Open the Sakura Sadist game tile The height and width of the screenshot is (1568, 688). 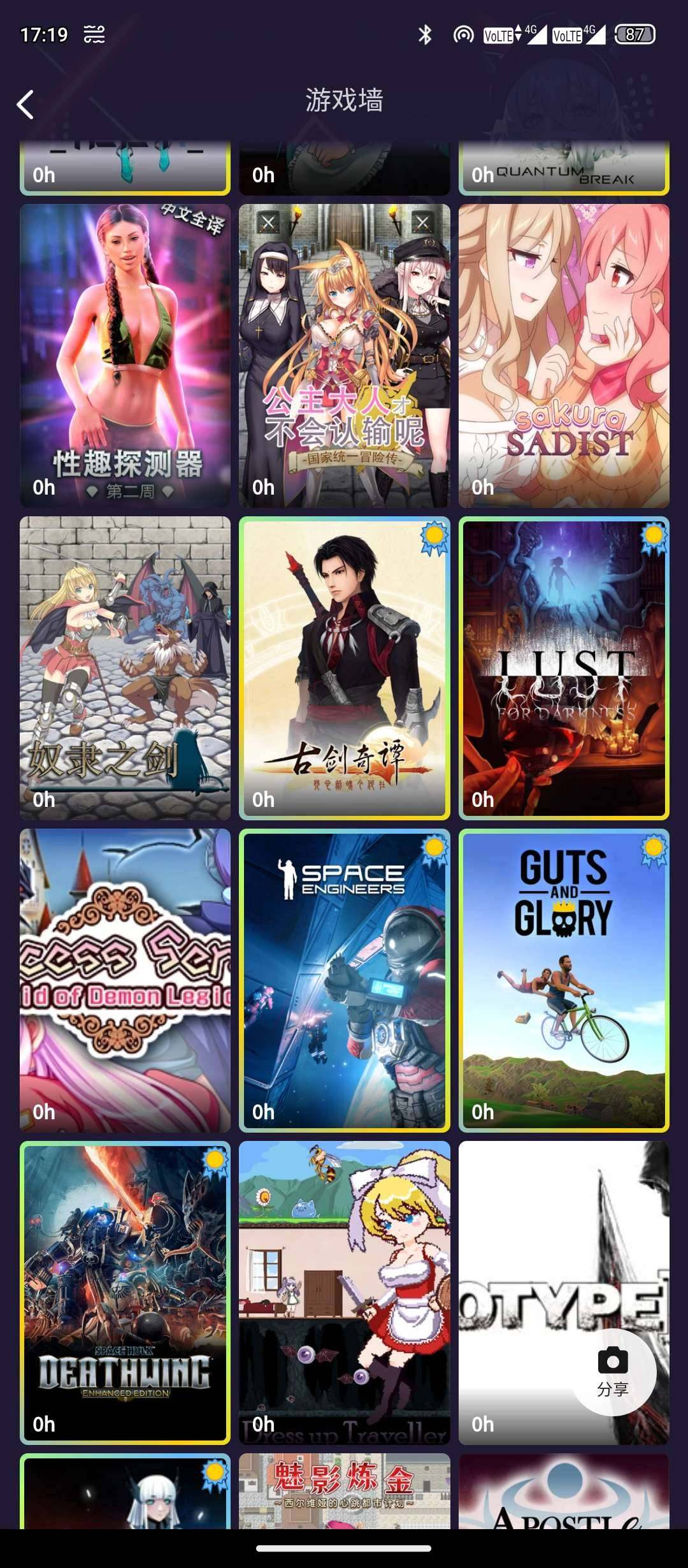(x=564, y=355)
